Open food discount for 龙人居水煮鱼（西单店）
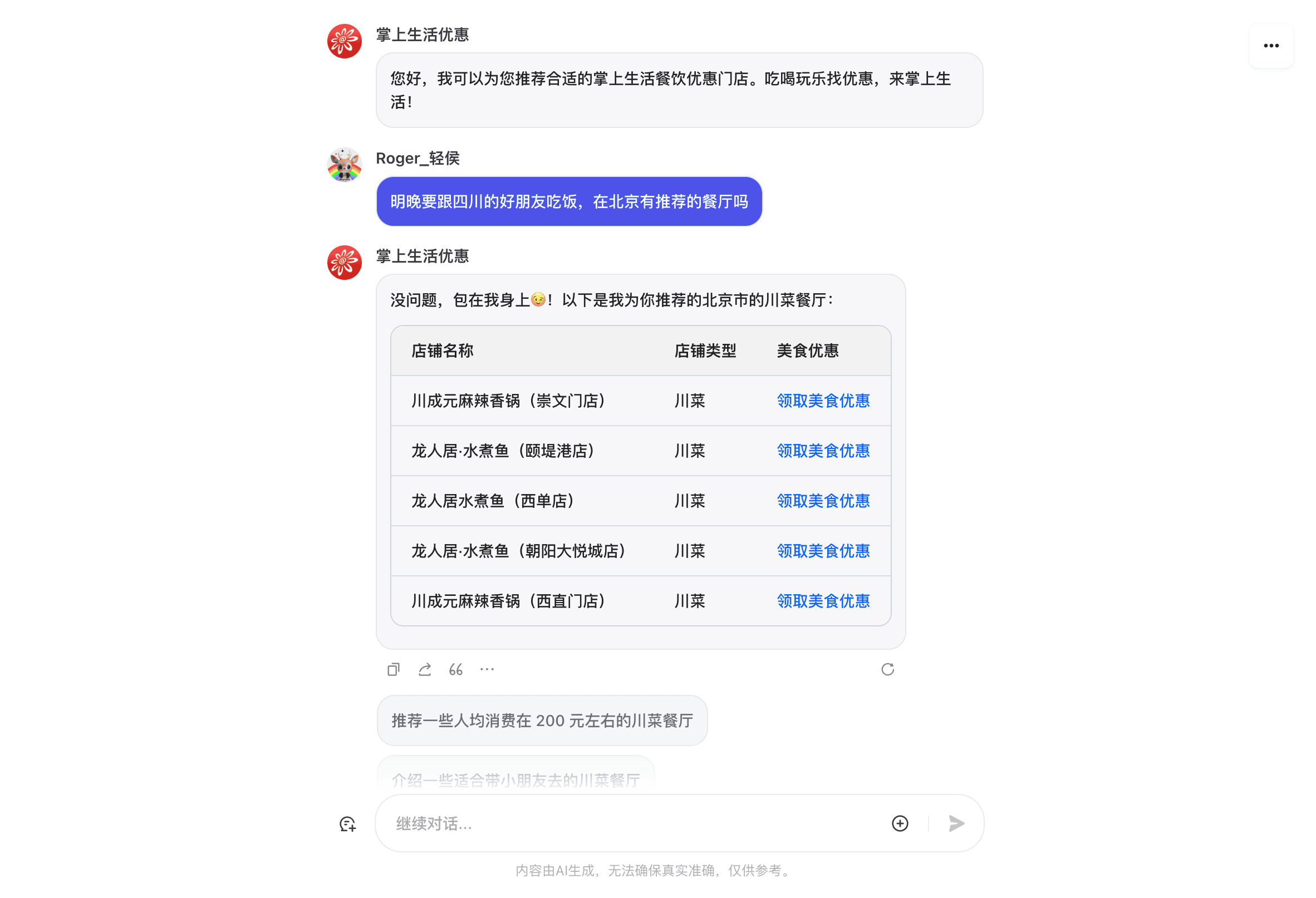This screenshot has width=1316, height=898. coord(823,501)
